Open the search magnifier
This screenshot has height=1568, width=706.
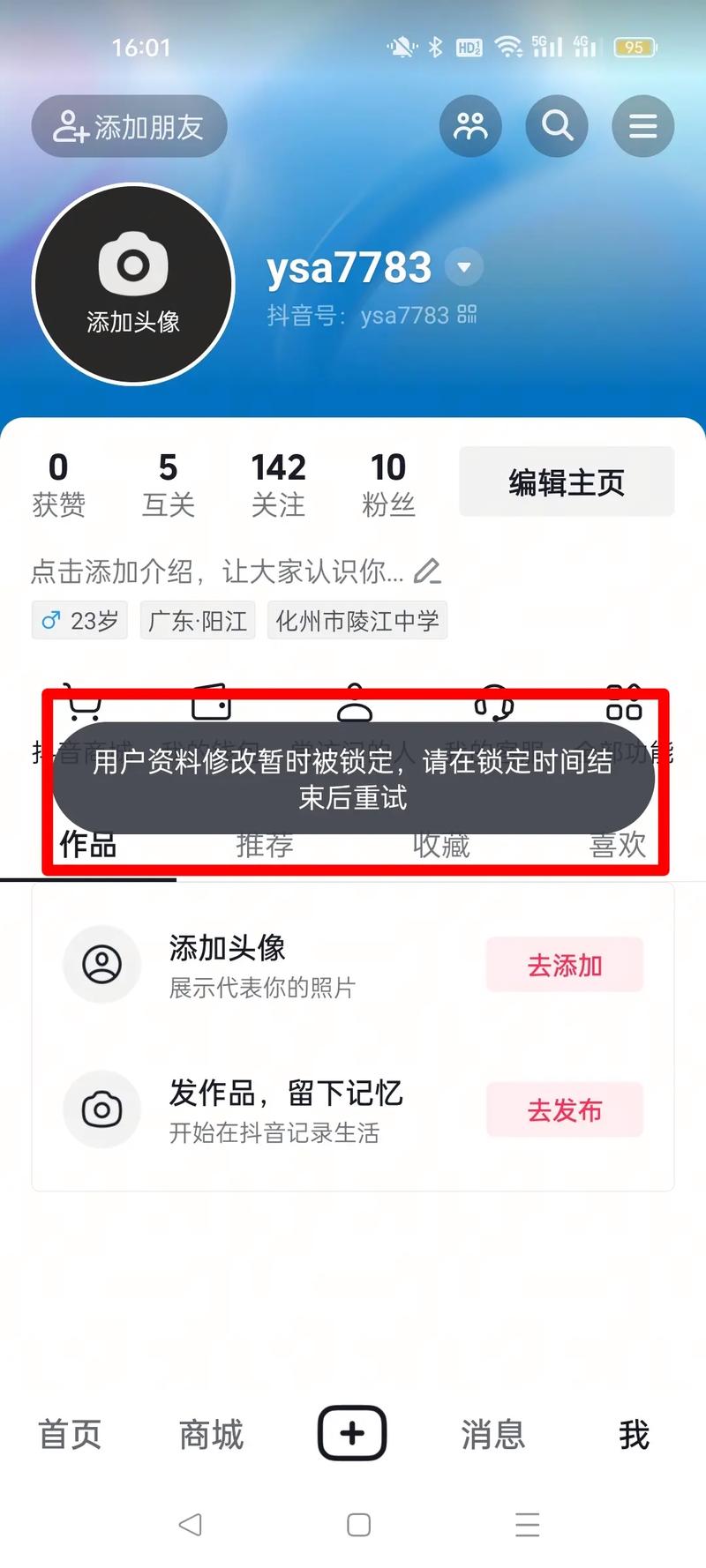click(x=557, y=127)
